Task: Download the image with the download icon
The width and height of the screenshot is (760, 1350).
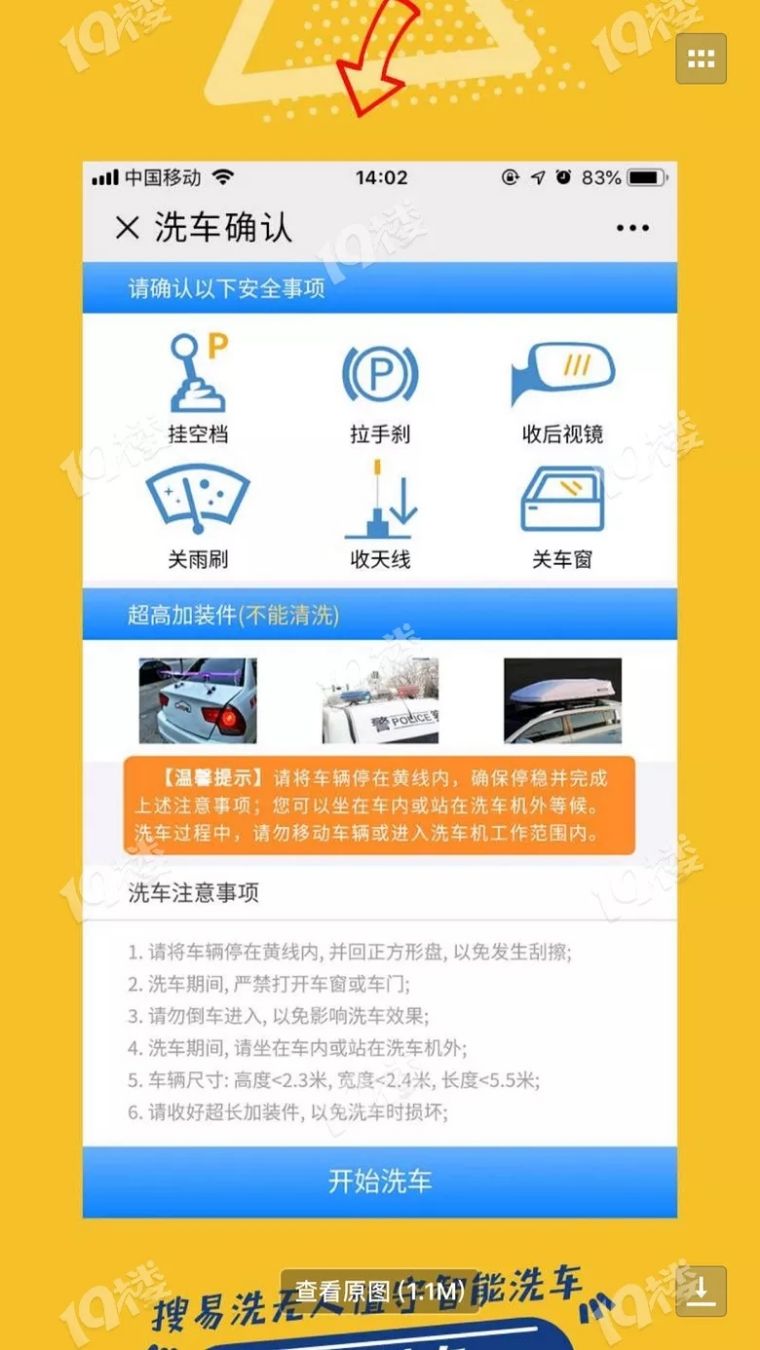Action: (x=701, y=1291)
